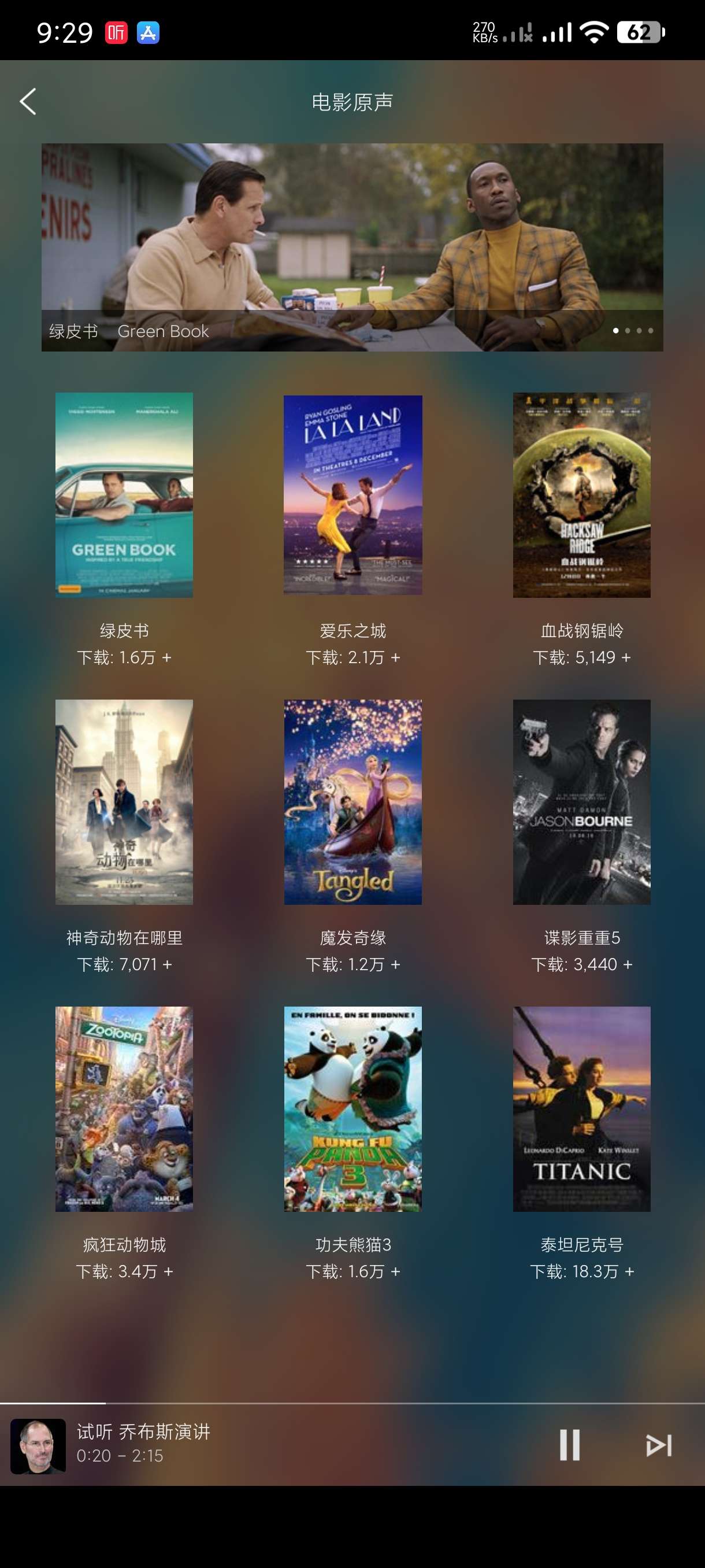Open 血战钢锯岭 soundtrack tile

point(581,494)
